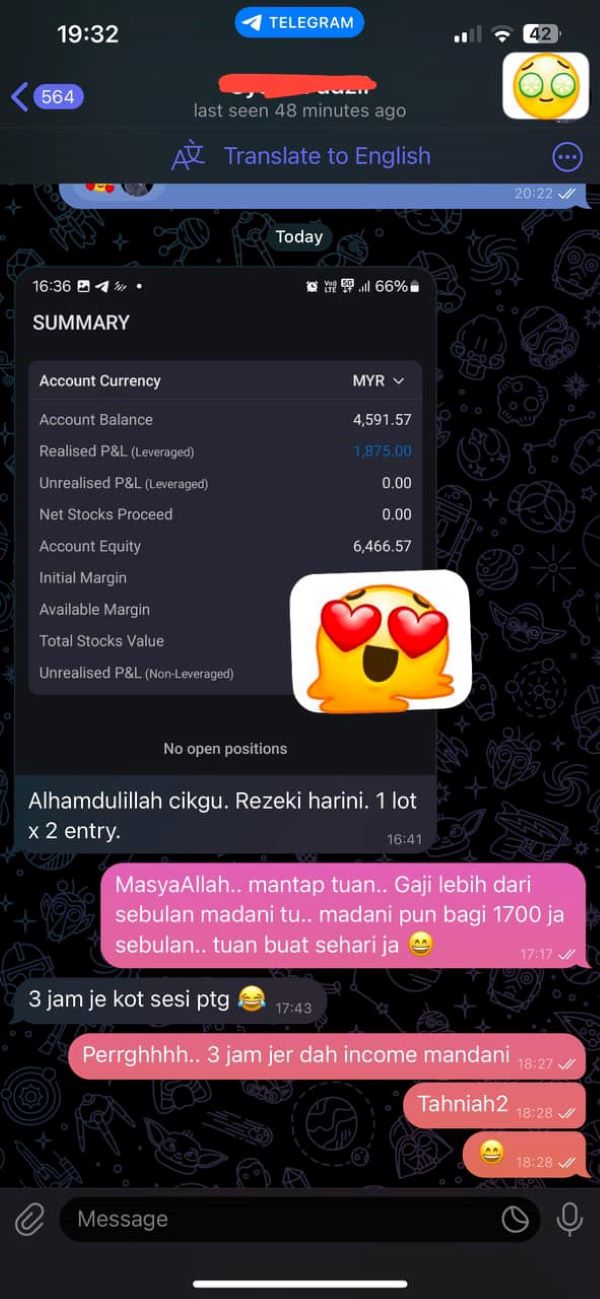Viewport: 600px width, 1299px height.
Task: Open the SUMMARY screenshot image
Action: coord(225,520)
